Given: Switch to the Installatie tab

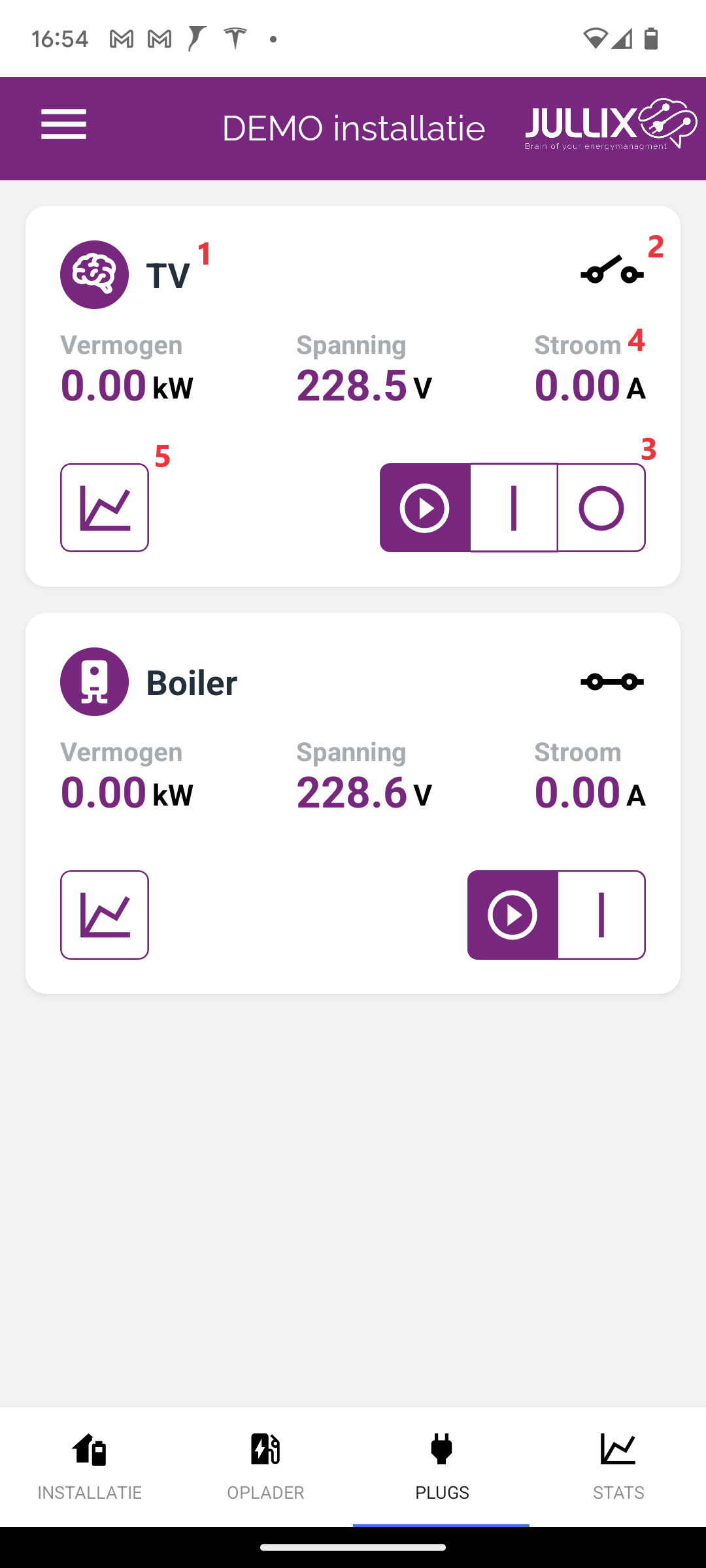Looking at the screenshot, I should (90, 1466).
